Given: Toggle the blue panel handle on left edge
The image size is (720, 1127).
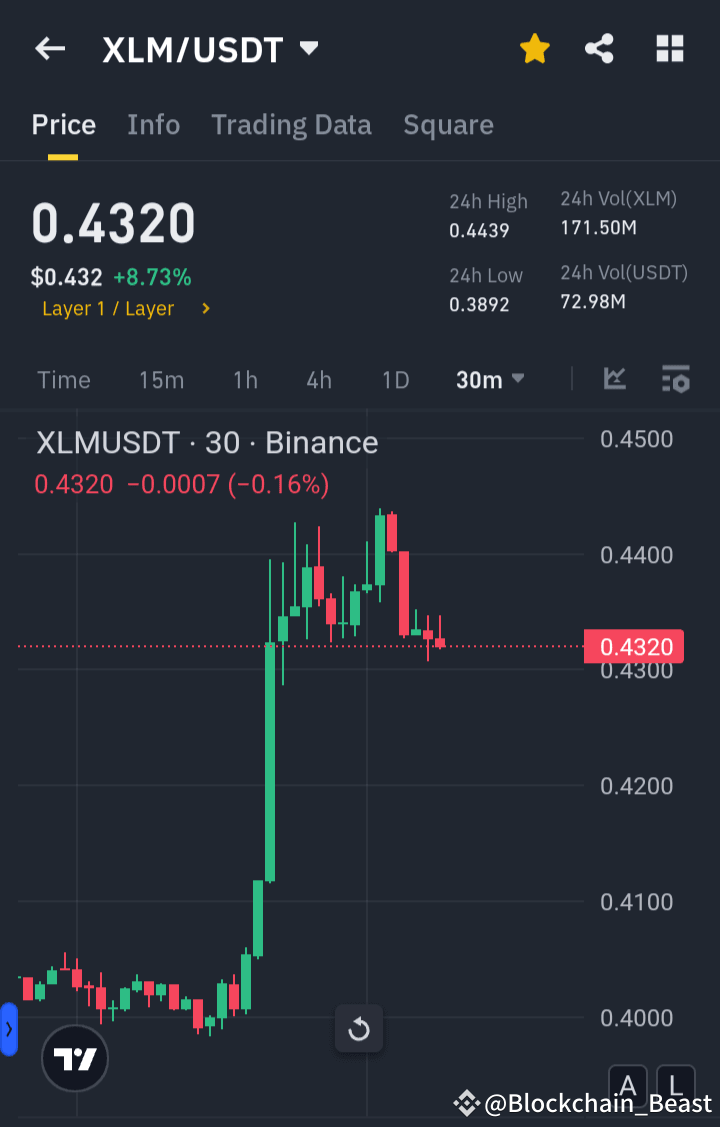Looking at the screenshot, I should pos(8,1029).
